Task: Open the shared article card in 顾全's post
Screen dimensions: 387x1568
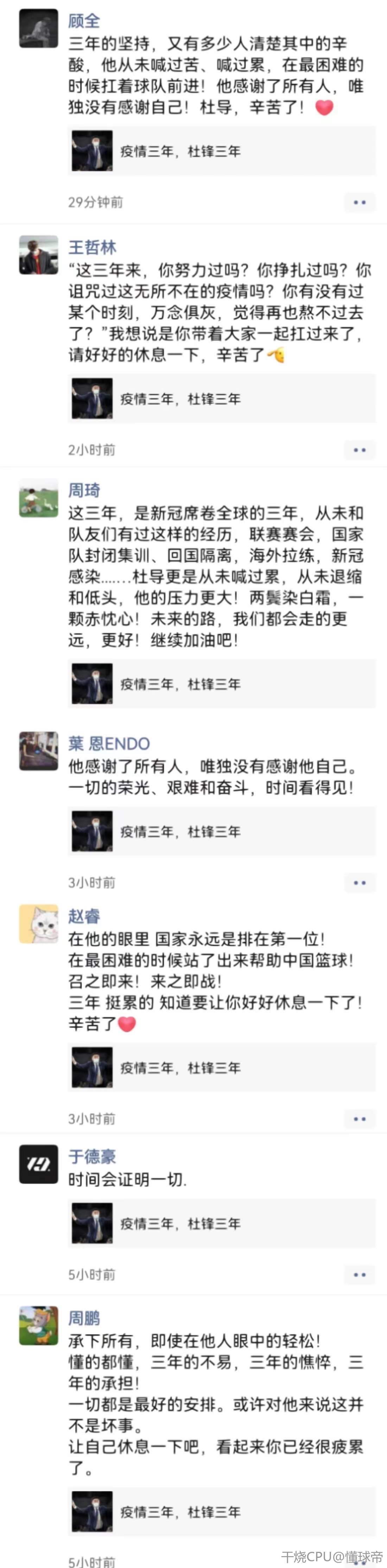Action: click(222, 151)
